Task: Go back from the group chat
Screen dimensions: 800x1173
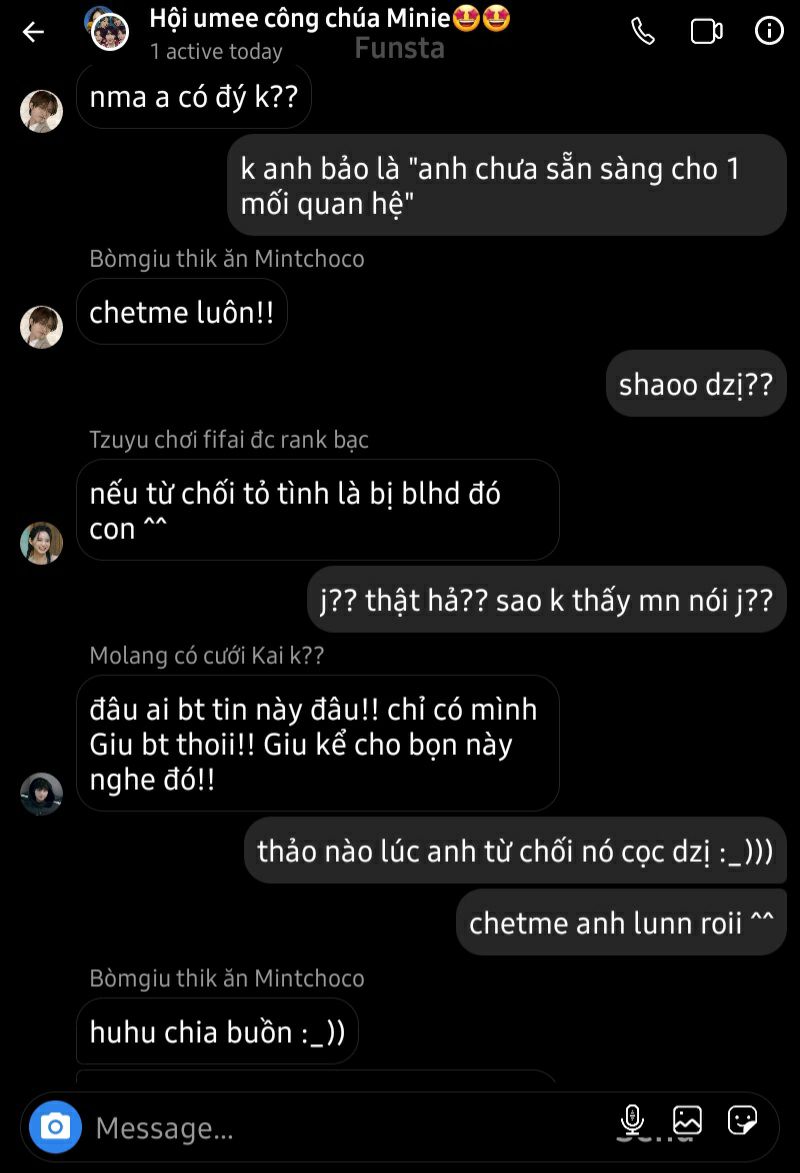Action: 34,32
